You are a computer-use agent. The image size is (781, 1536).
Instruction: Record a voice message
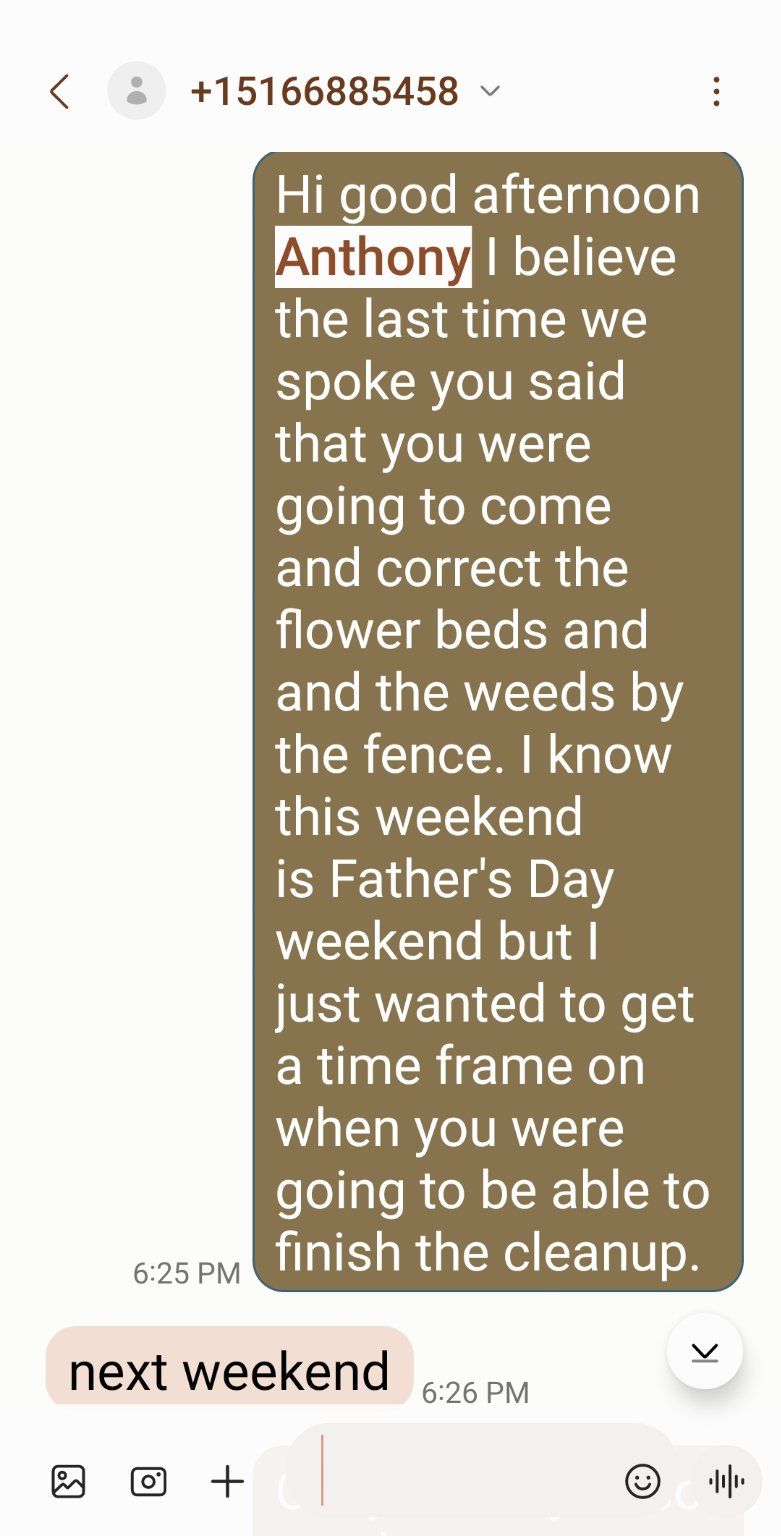[726, 1481]
